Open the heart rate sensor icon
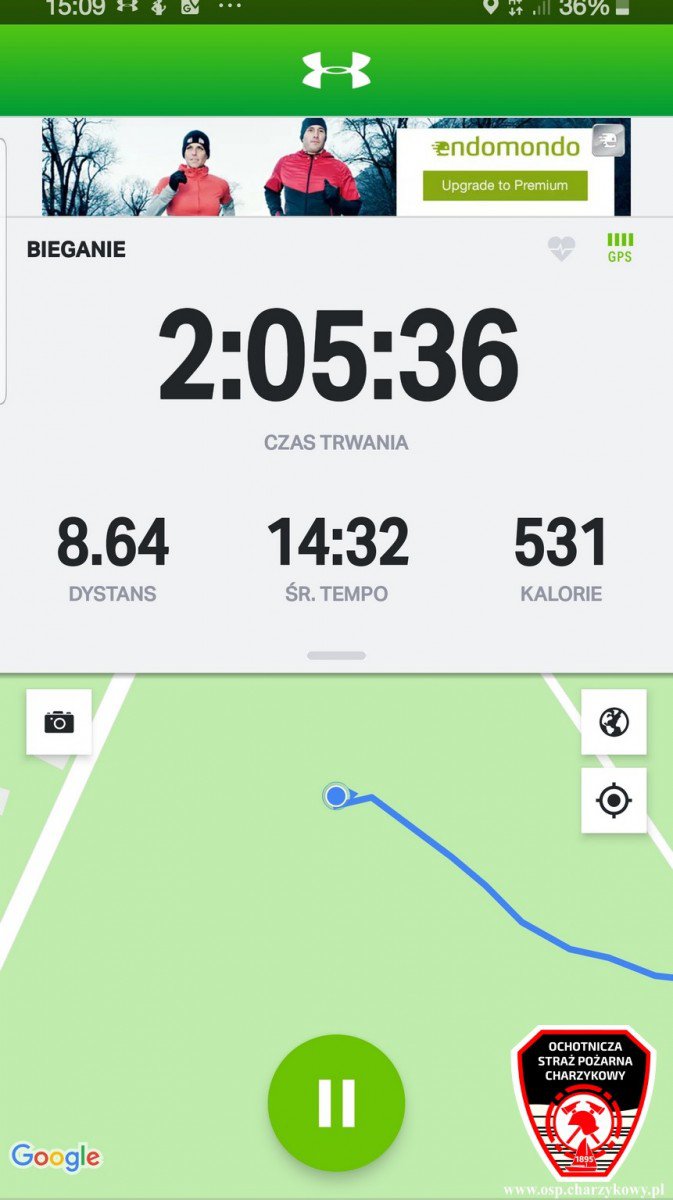This screenshot has height=1200, width=673. 562,249
